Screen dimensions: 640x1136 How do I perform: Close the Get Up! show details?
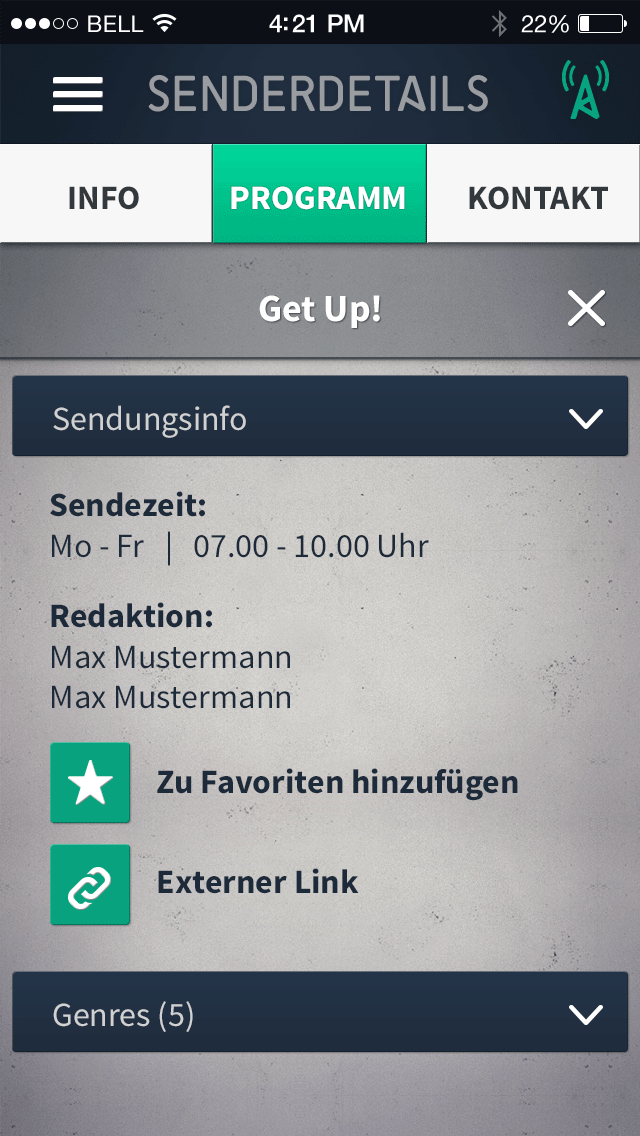point(586,309)
